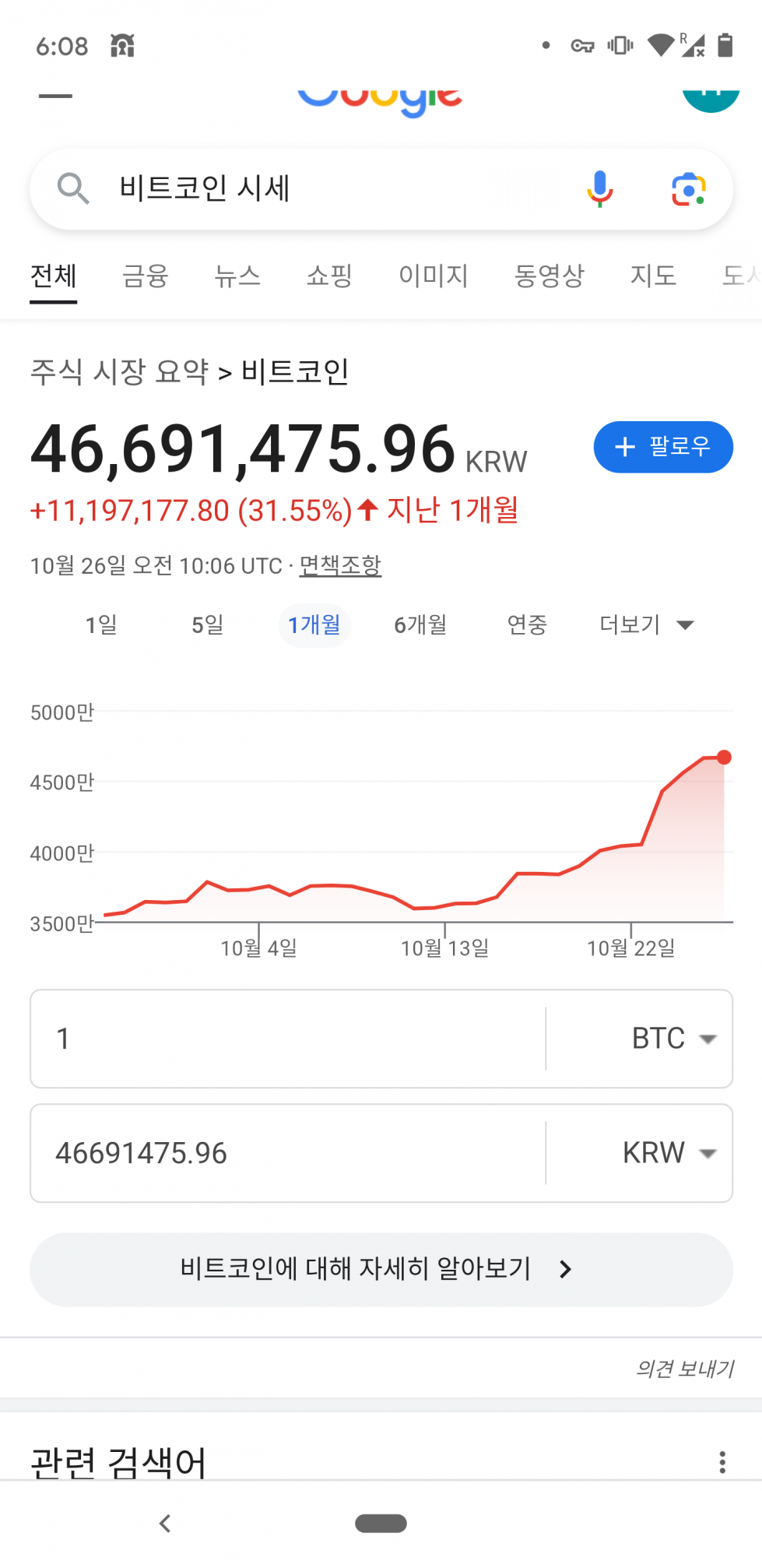This screenshot has height=1568, width=762.
Task: Select the 1일 chart range
Action: pyautogui.click(x=101, y=624)
